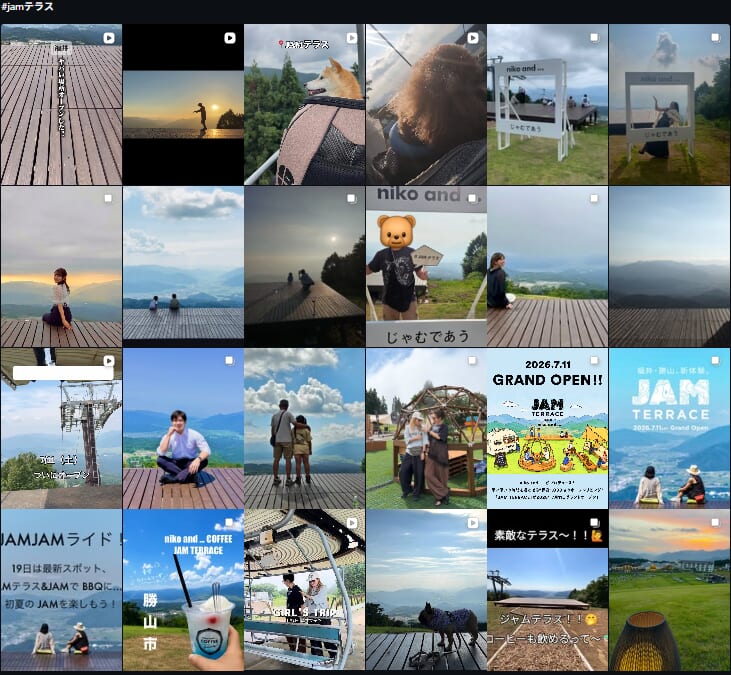
Task: Open the 素敵なテラス post
Action: pyautogui.click(x=547, y=590)
